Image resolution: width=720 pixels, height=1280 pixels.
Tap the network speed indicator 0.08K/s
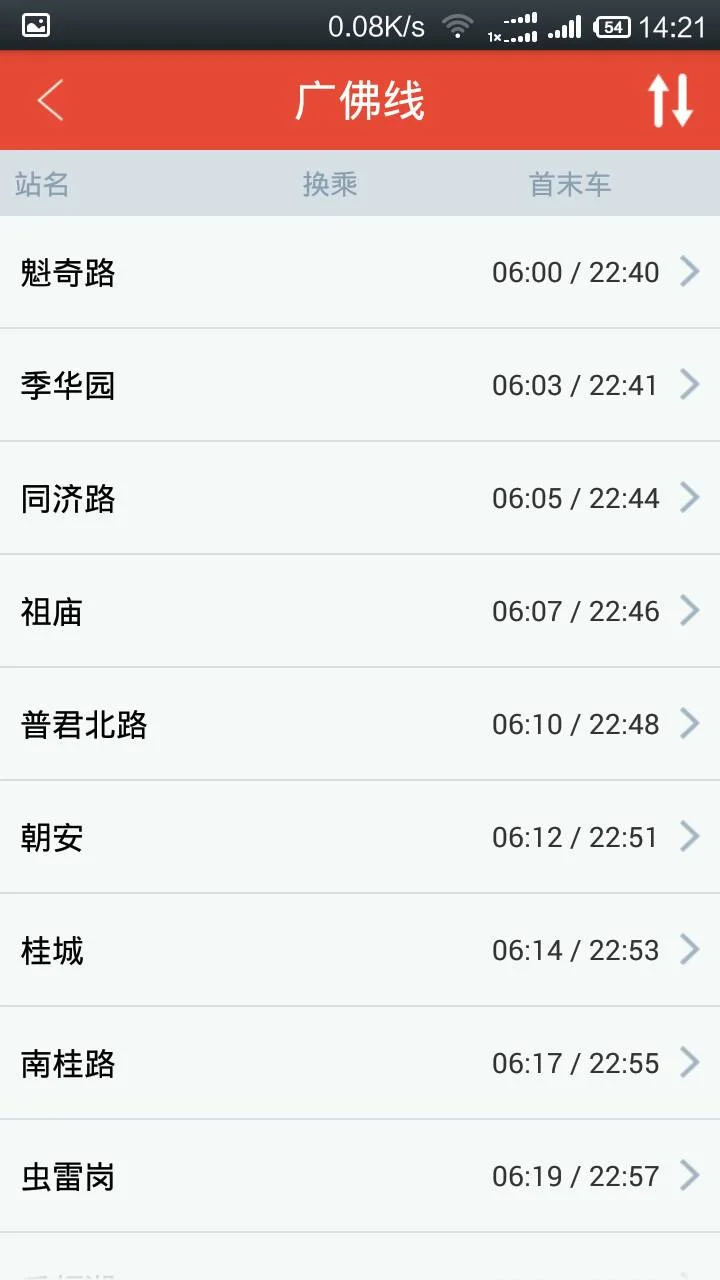click(367, 24)
